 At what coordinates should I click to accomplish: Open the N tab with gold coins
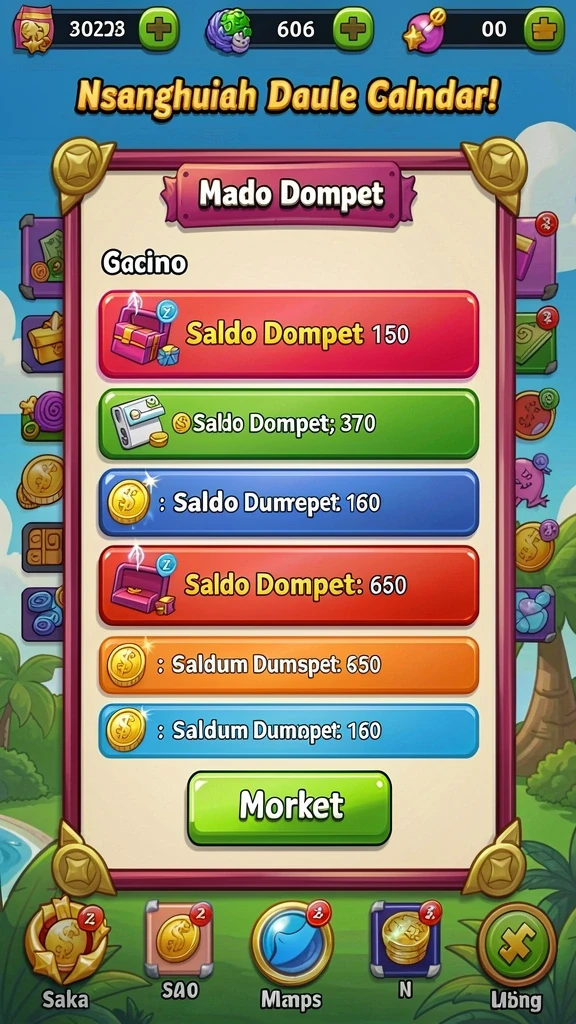coord(405,948)
